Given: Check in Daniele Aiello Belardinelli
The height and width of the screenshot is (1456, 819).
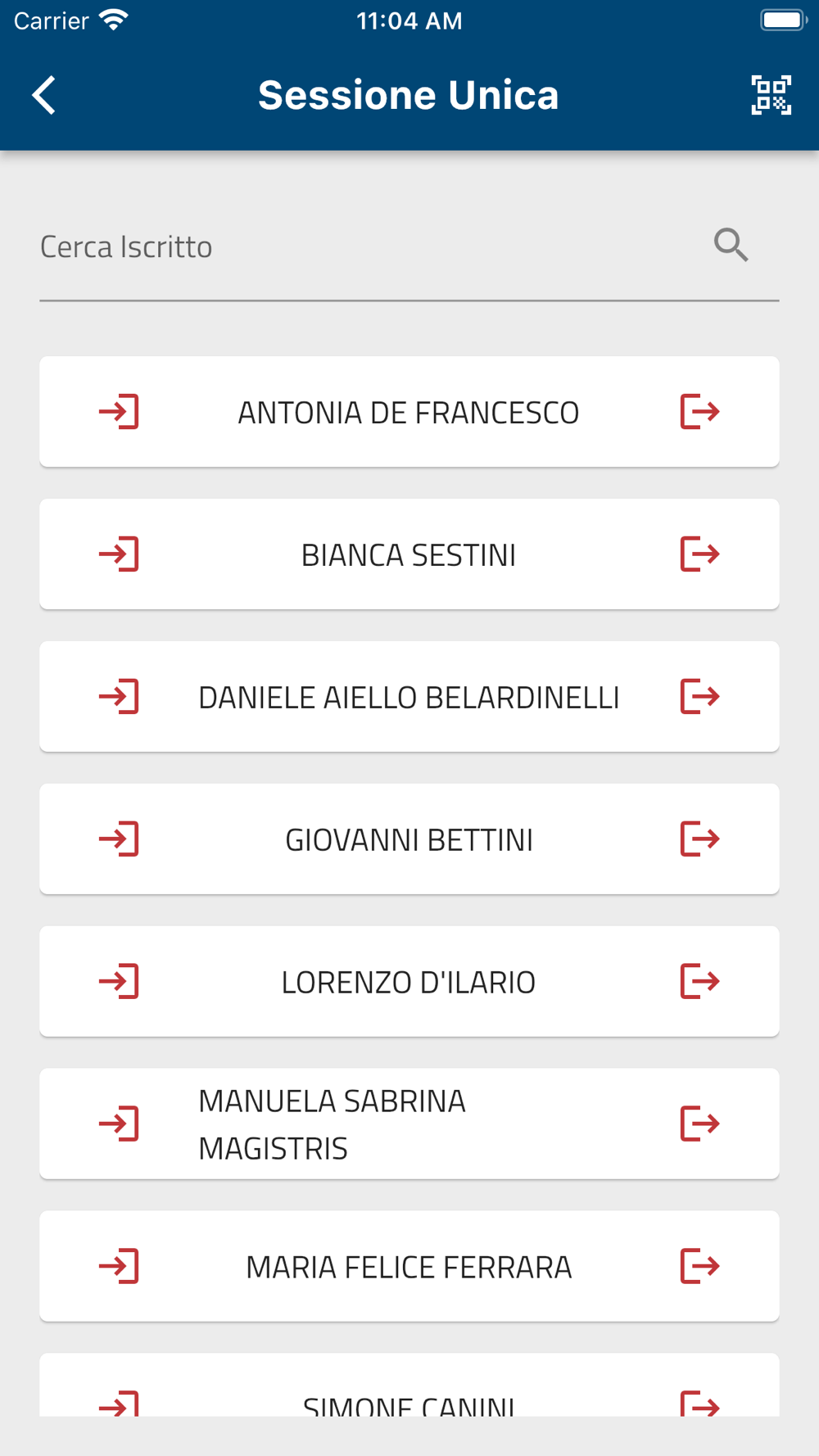Looking at the screenshot, I should (x=119, y=696).
